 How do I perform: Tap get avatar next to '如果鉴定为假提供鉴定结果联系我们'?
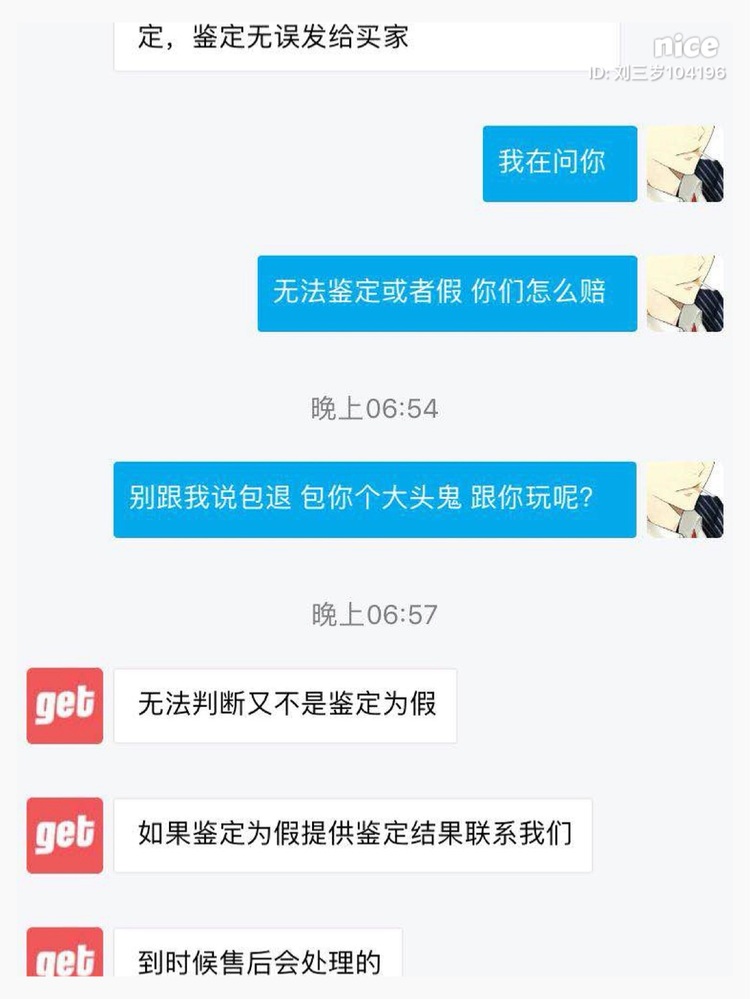coord(65,835)
